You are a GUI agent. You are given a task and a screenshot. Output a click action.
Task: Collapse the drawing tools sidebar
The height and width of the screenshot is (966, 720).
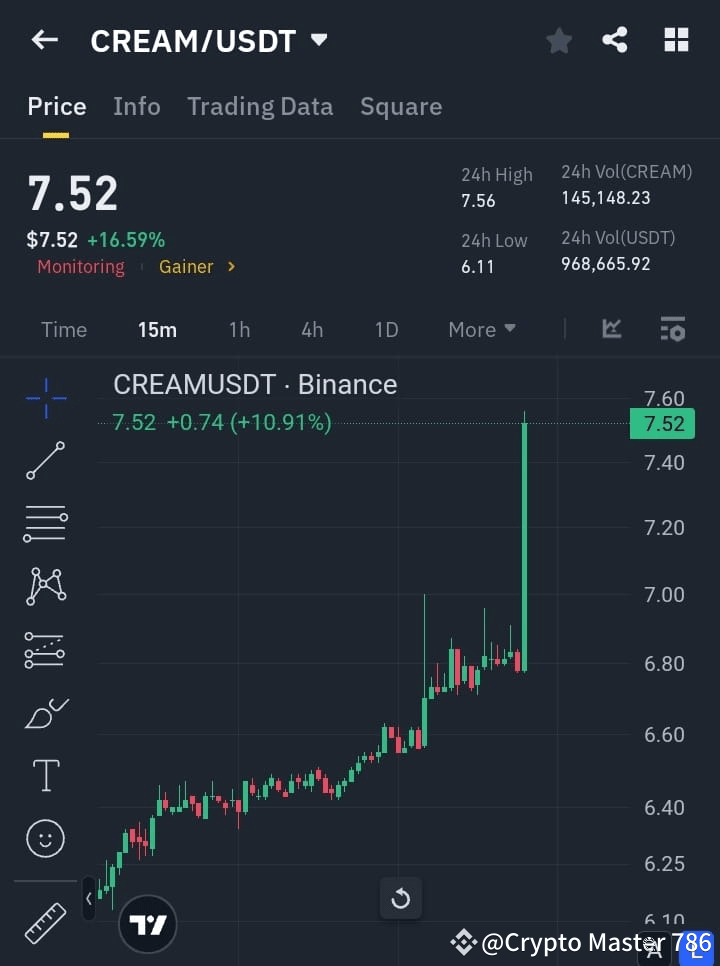pos(88,899)
